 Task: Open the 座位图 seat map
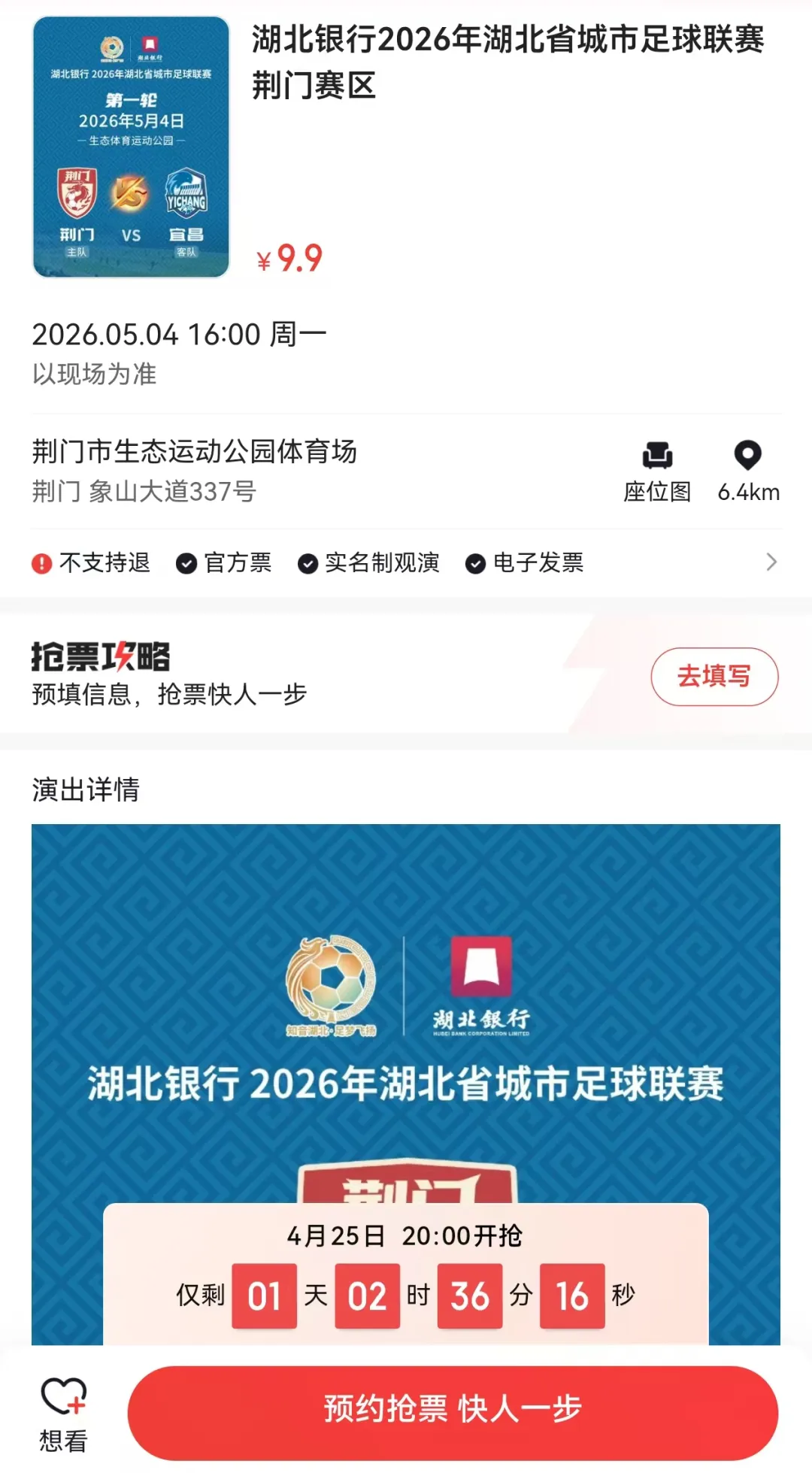(656, 471)
